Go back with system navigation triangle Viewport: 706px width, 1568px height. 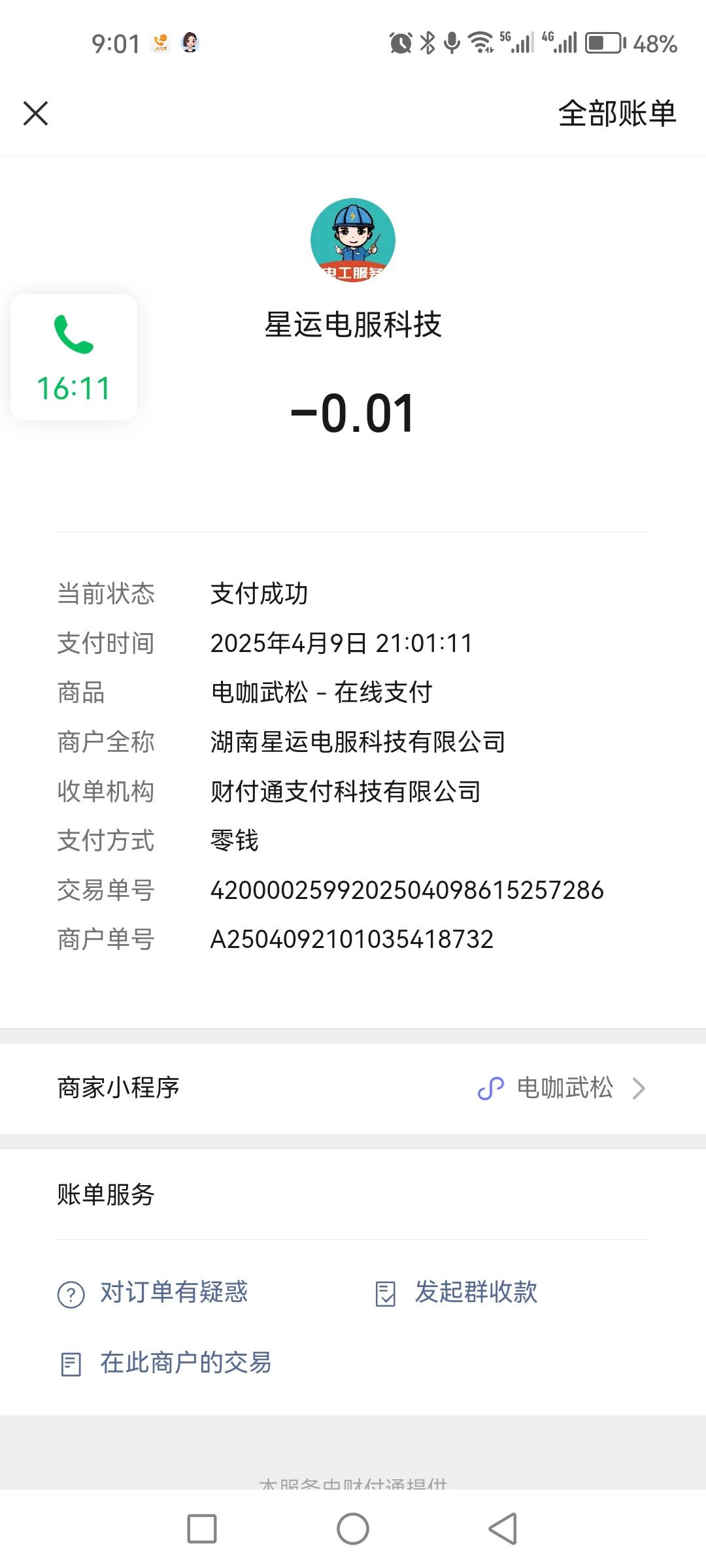[x=503, y=1529]
